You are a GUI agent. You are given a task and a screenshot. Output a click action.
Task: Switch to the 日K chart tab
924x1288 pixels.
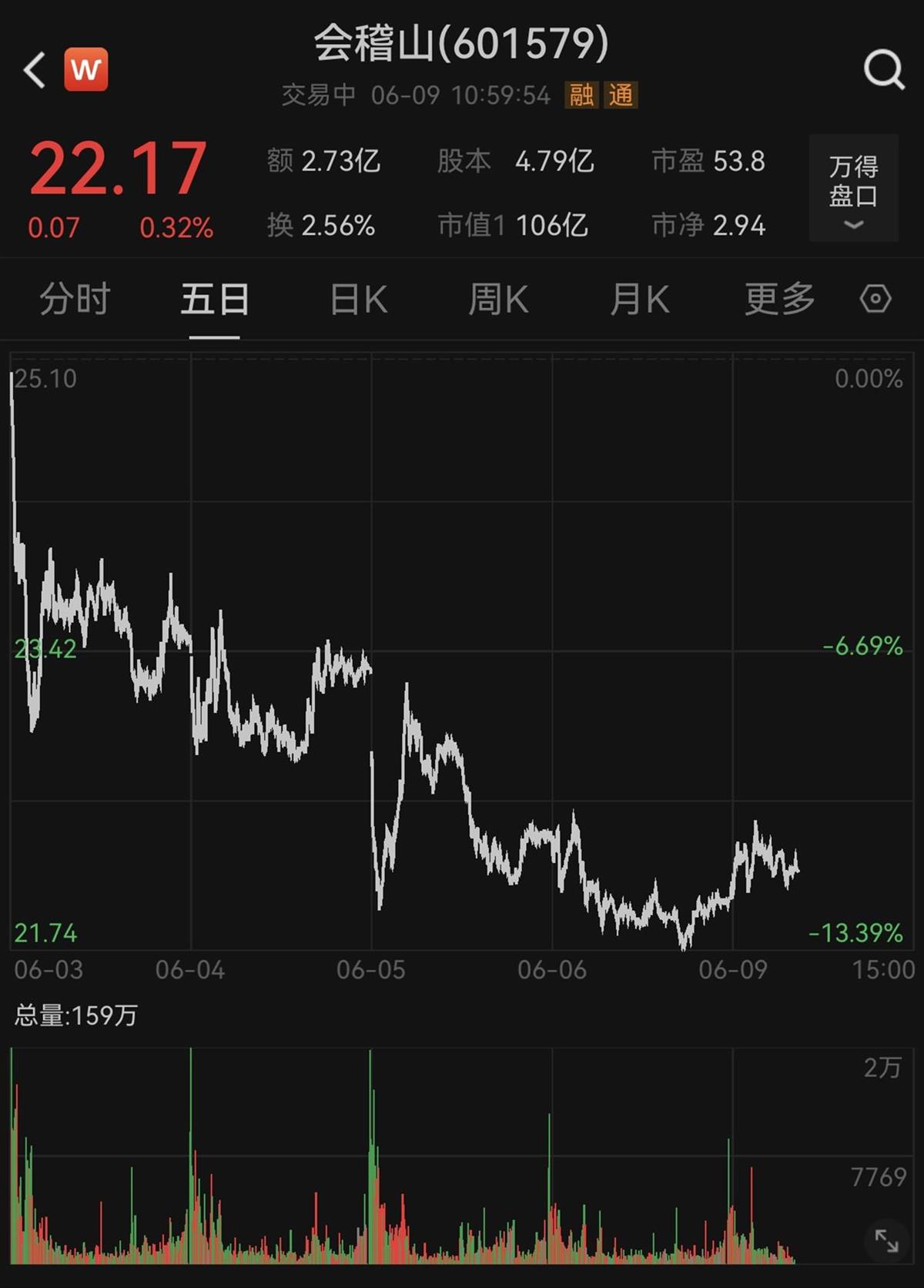[x=358, y=299]
